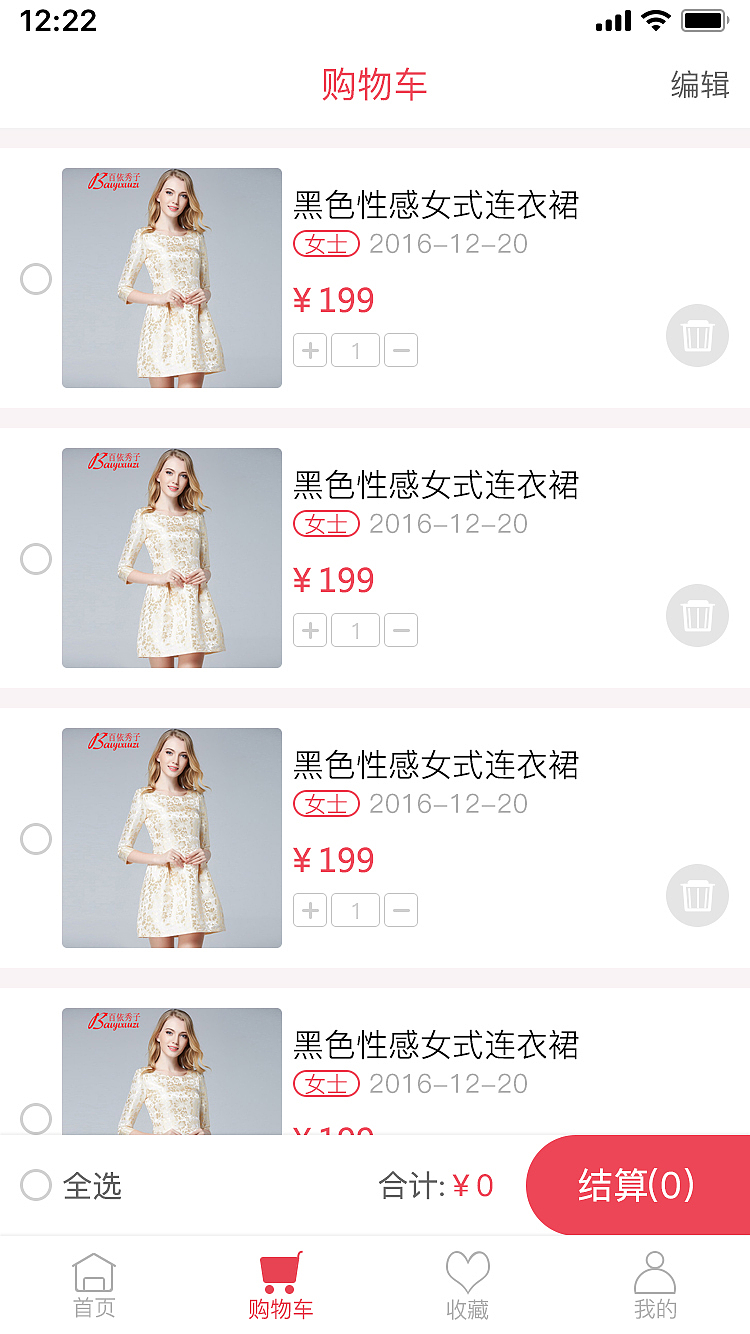This screenshot has height=1334, width=750.
Task: Edit the quantity input field of the first item
Action: pos(355,350)
